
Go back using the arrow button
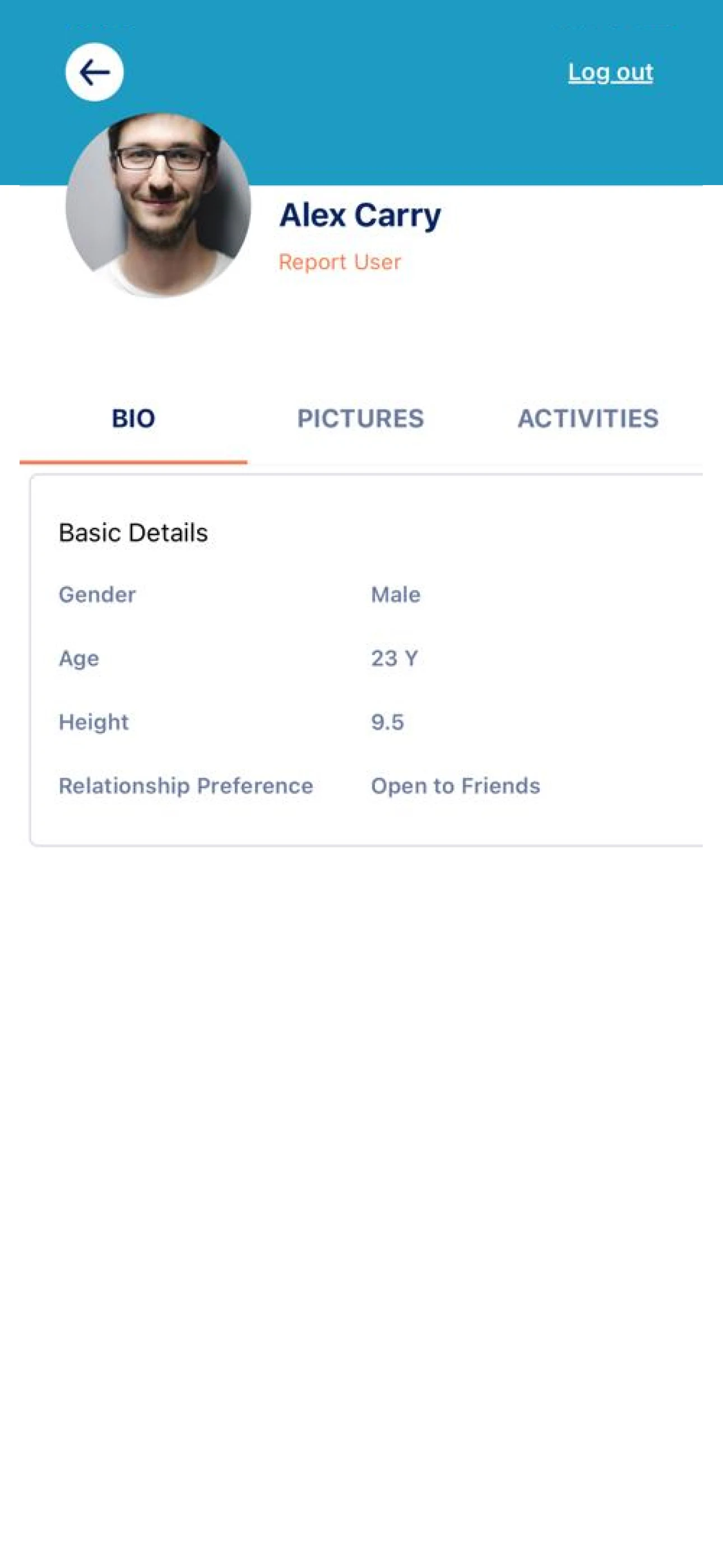click(x=94, y=72)
